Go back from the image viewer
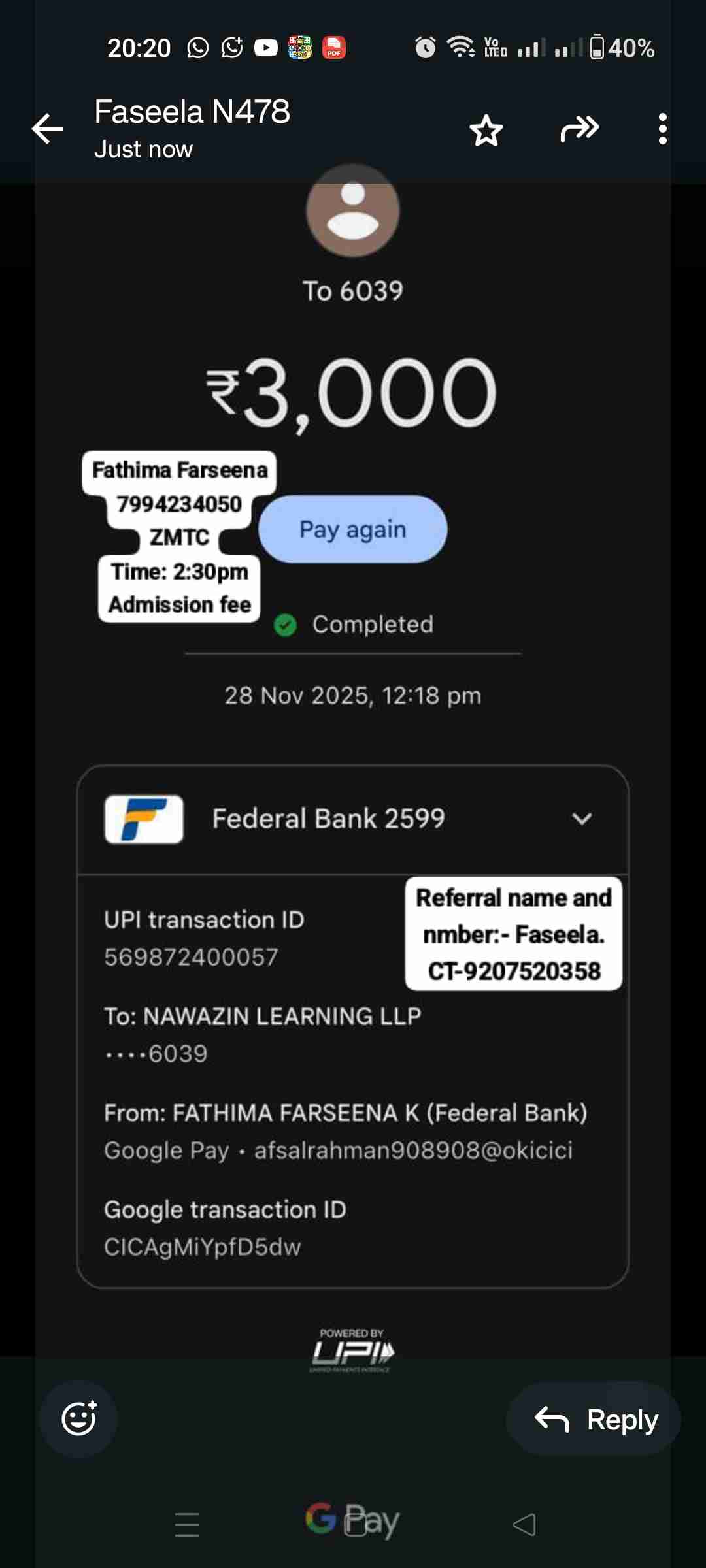The width and height of the screenshot is (706, 1568). tap(48, 129)
